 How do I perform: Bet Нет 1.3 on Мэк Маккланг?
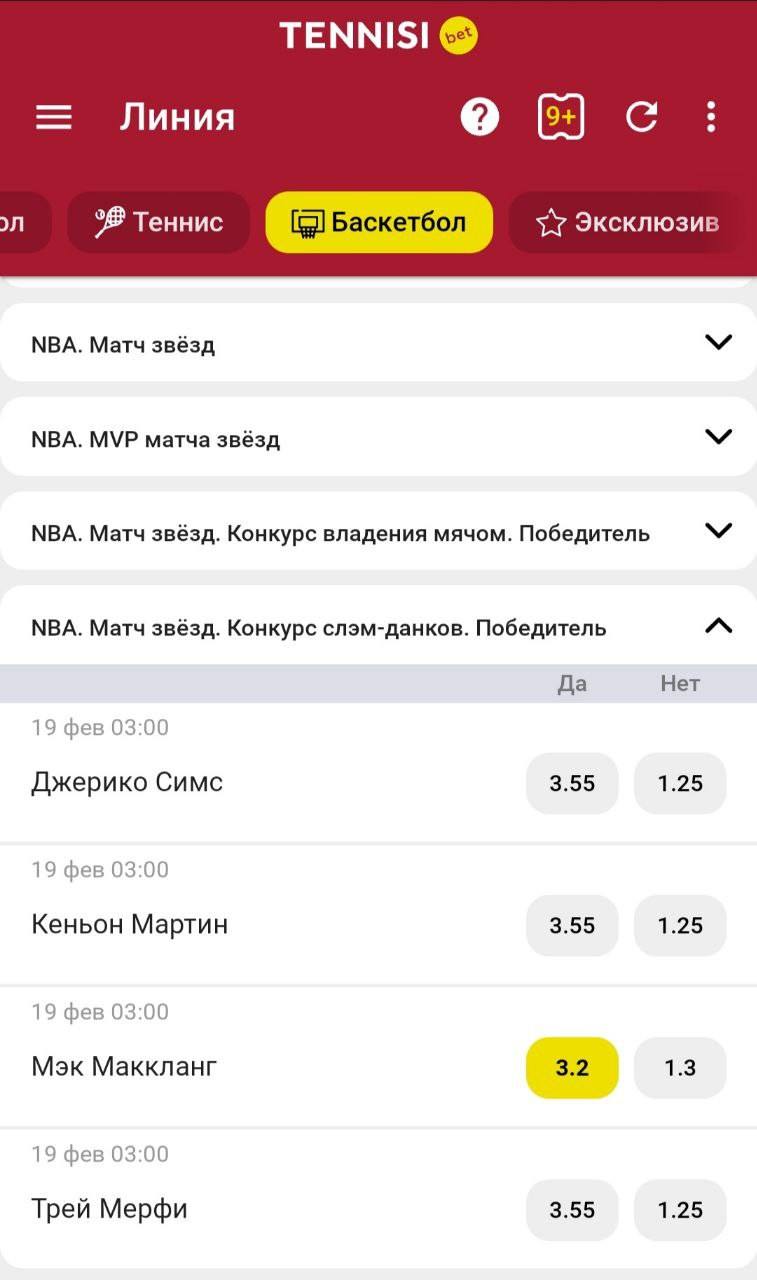coord(680,1067)
